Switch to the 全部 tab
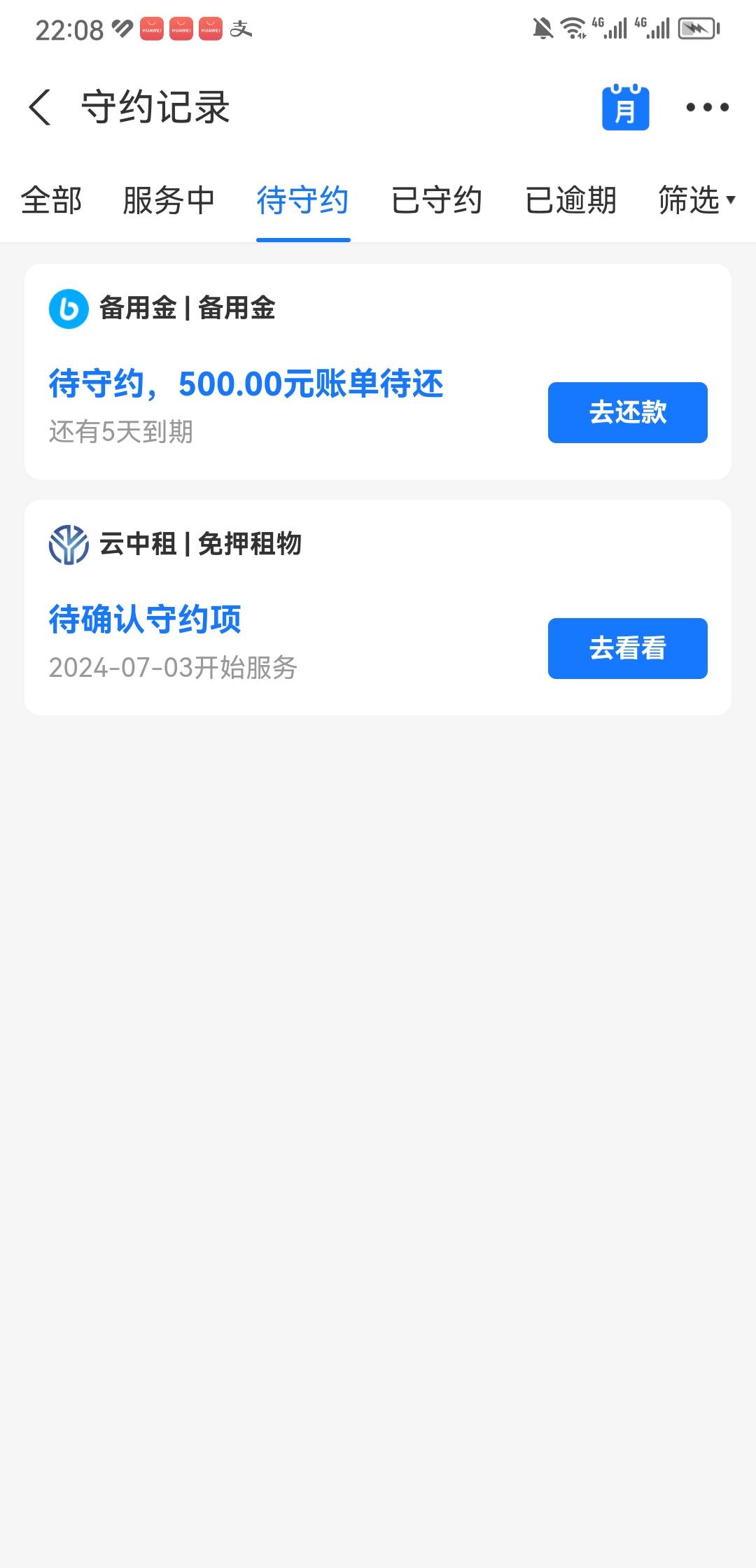 [x=51, y=200]
